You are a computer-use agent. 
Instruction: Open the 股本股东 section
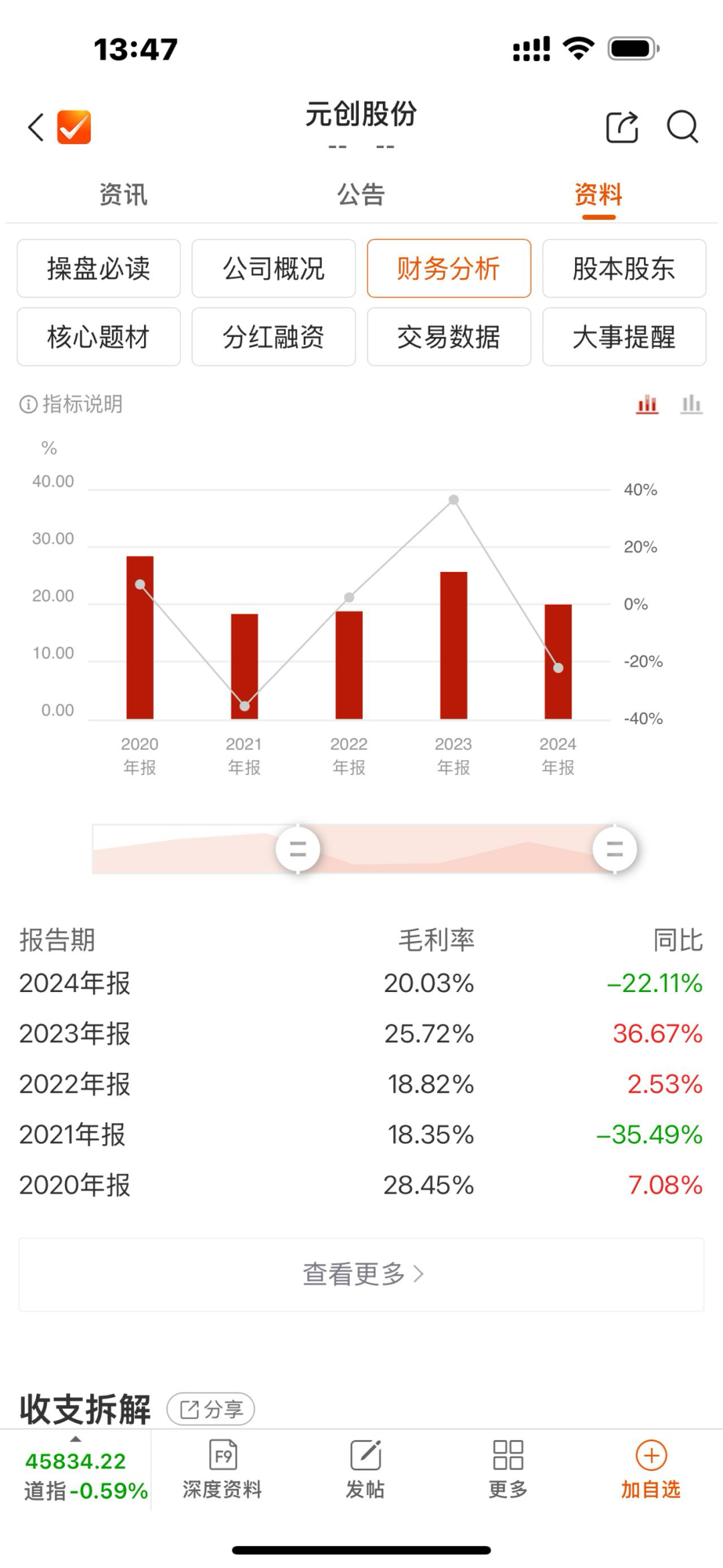[624, 269]
